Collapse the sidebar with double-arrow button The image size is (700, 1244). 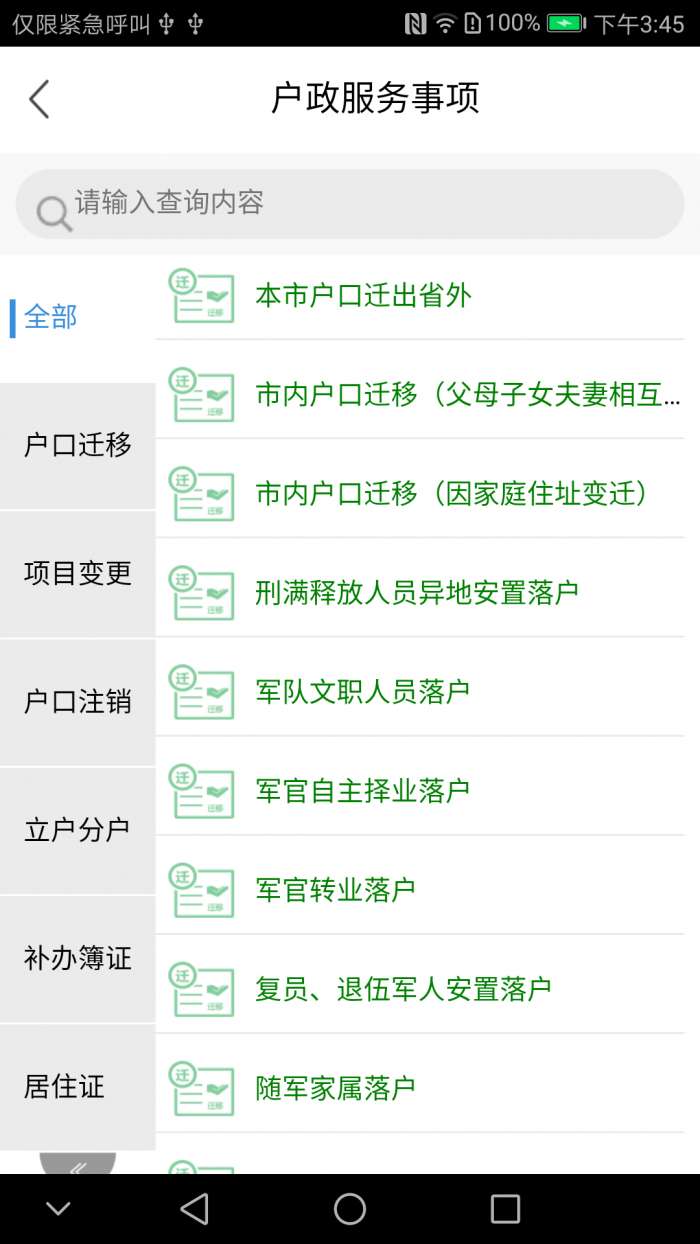tap(78, 1165)
